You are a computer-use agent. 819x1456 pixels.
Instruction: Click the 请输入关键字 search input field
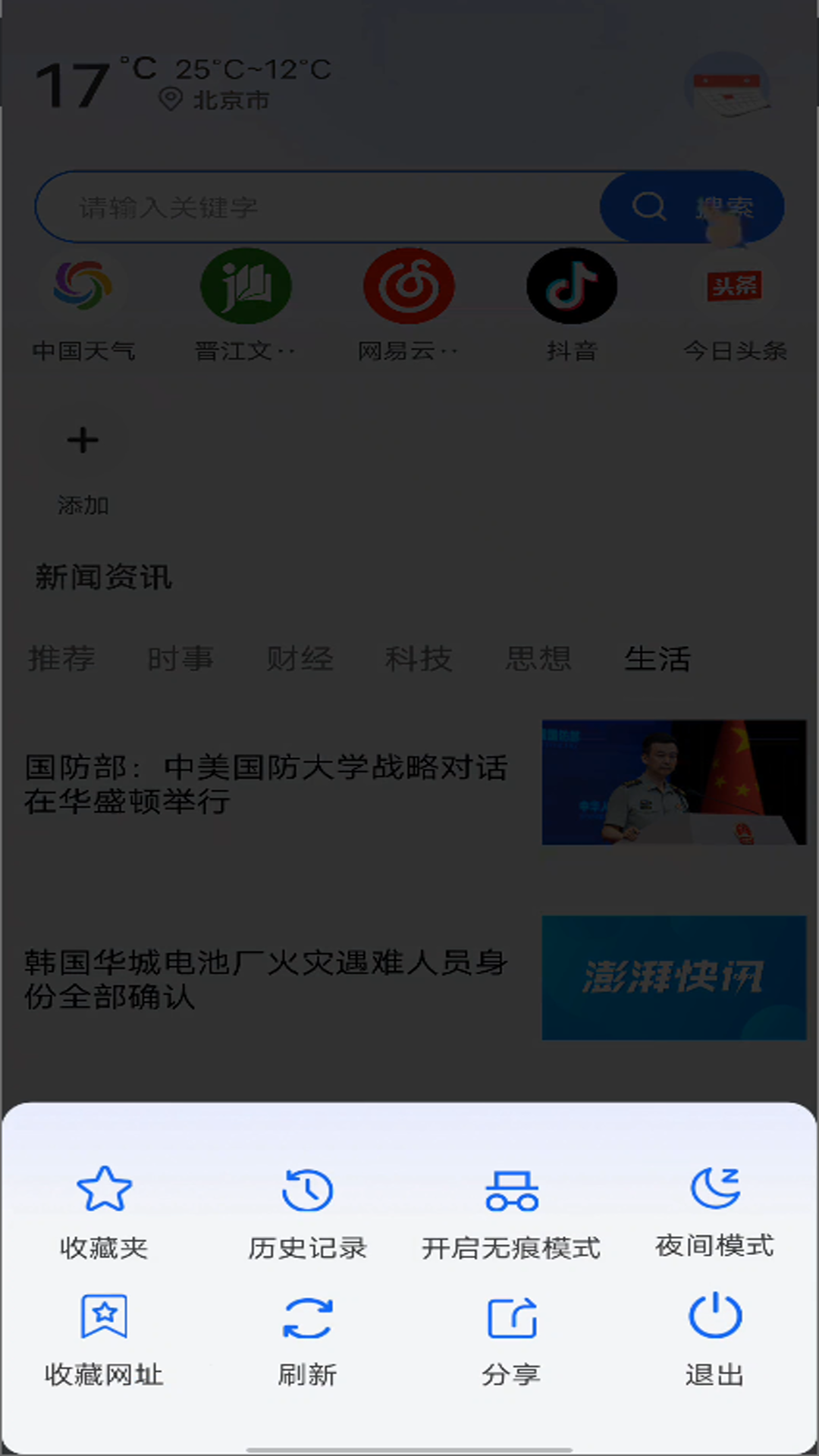pyautogui.click(x=303, y=206)
